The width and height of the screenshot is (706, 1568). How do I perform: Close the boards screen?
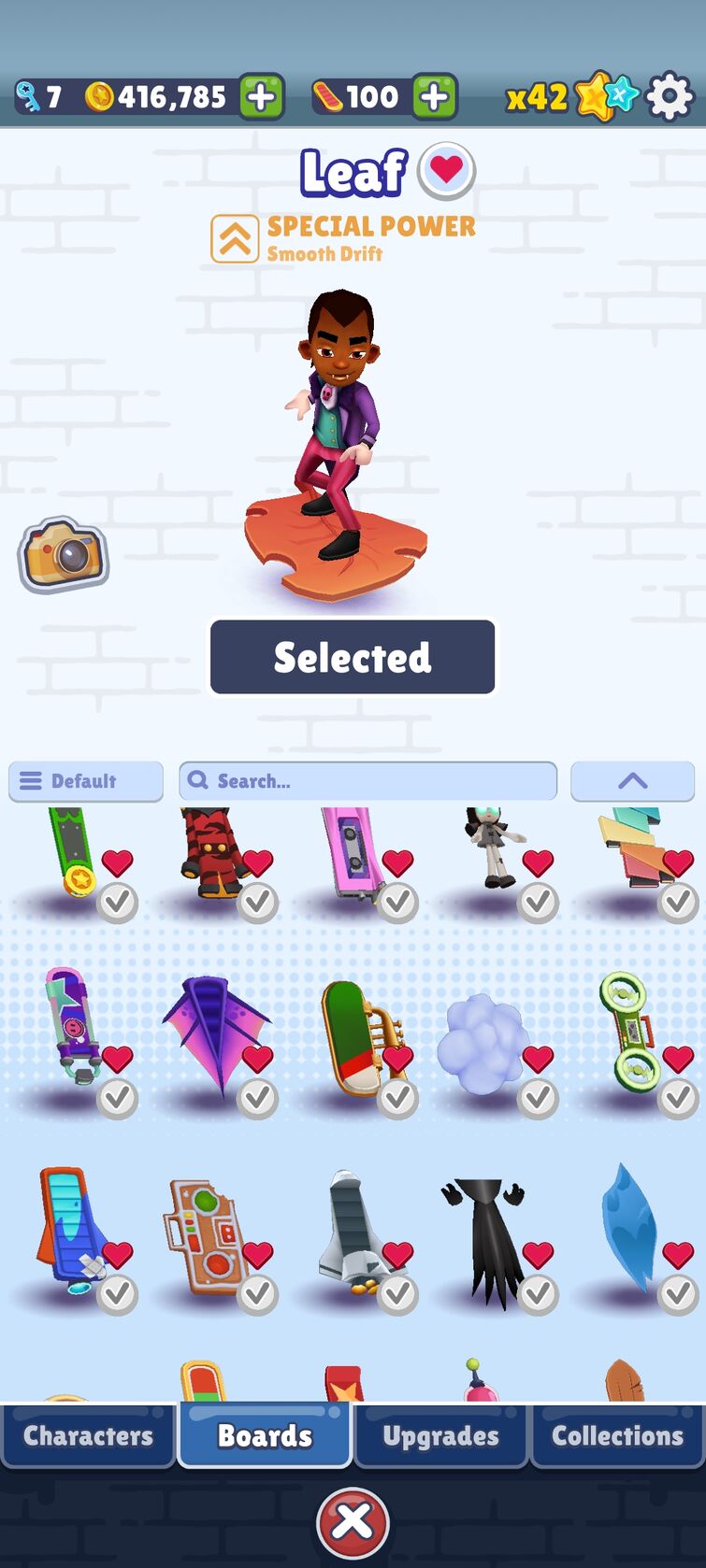coord(353,1521)
